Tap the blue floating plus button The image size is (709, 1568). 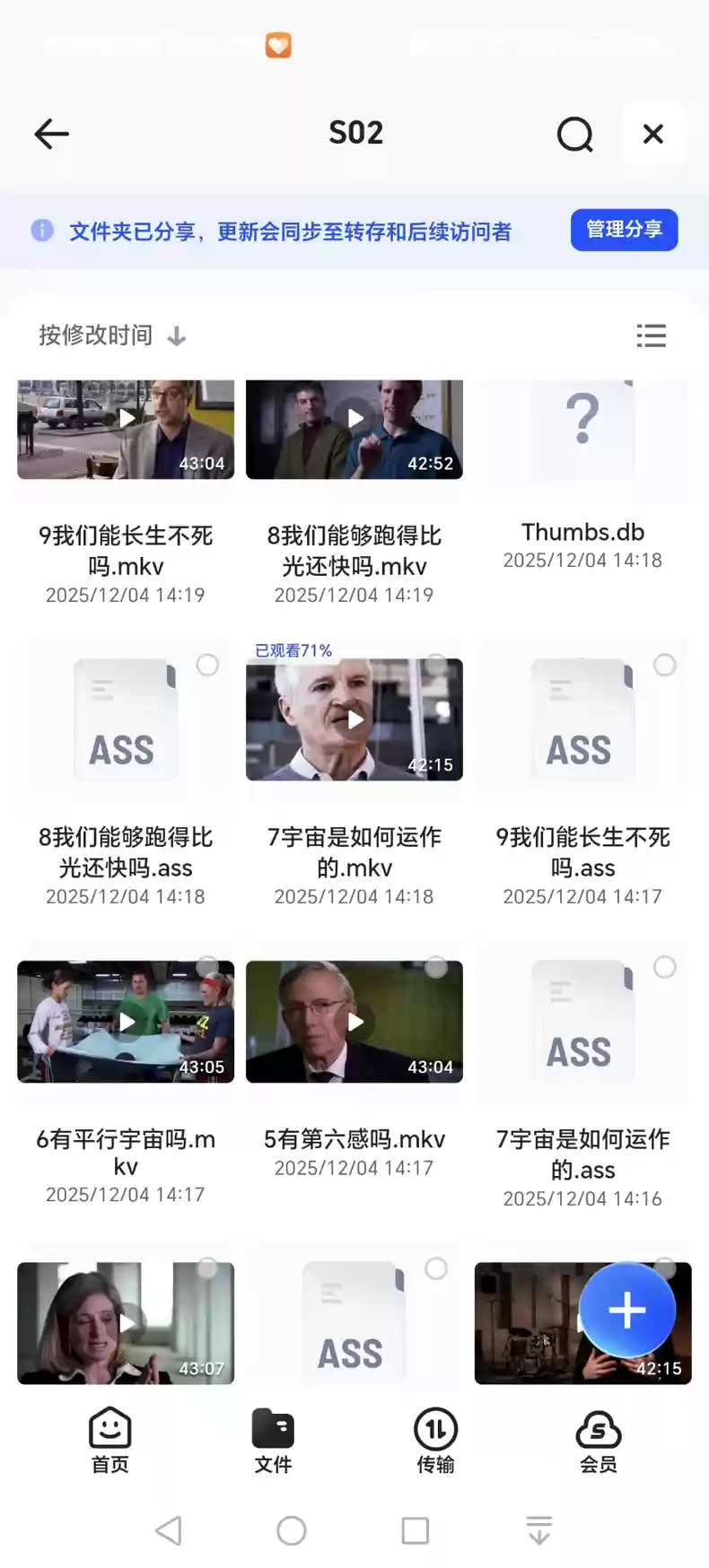pos(626,1310)
